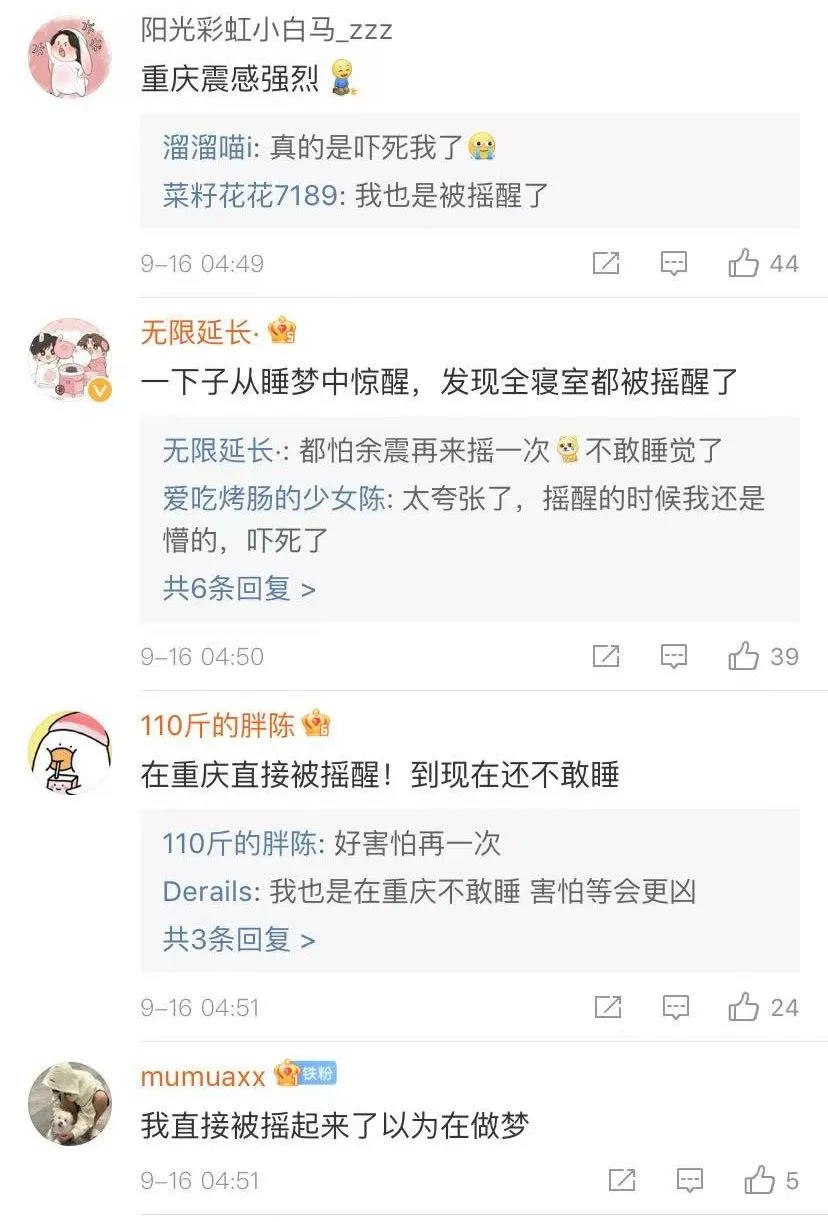Click the thumbs-up icon showing 44 likes
The height and width of the screenshot is (1222, 828).
742,263
